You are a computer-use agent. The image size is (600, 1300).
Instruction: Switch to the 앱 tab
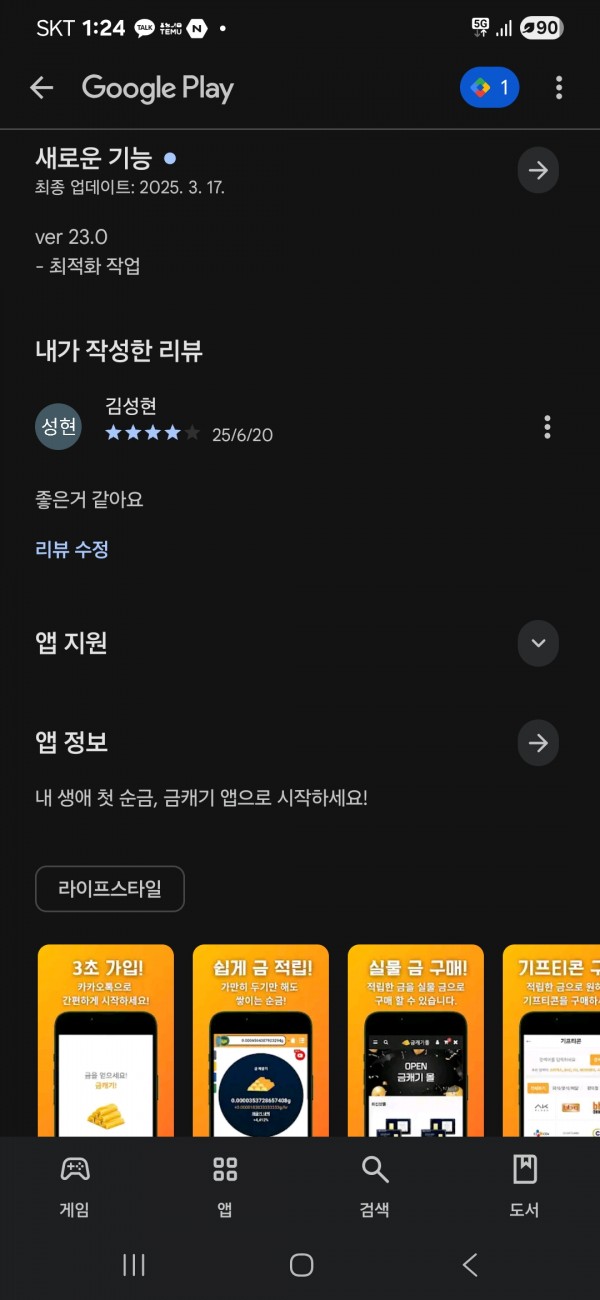coord(225,1187)
